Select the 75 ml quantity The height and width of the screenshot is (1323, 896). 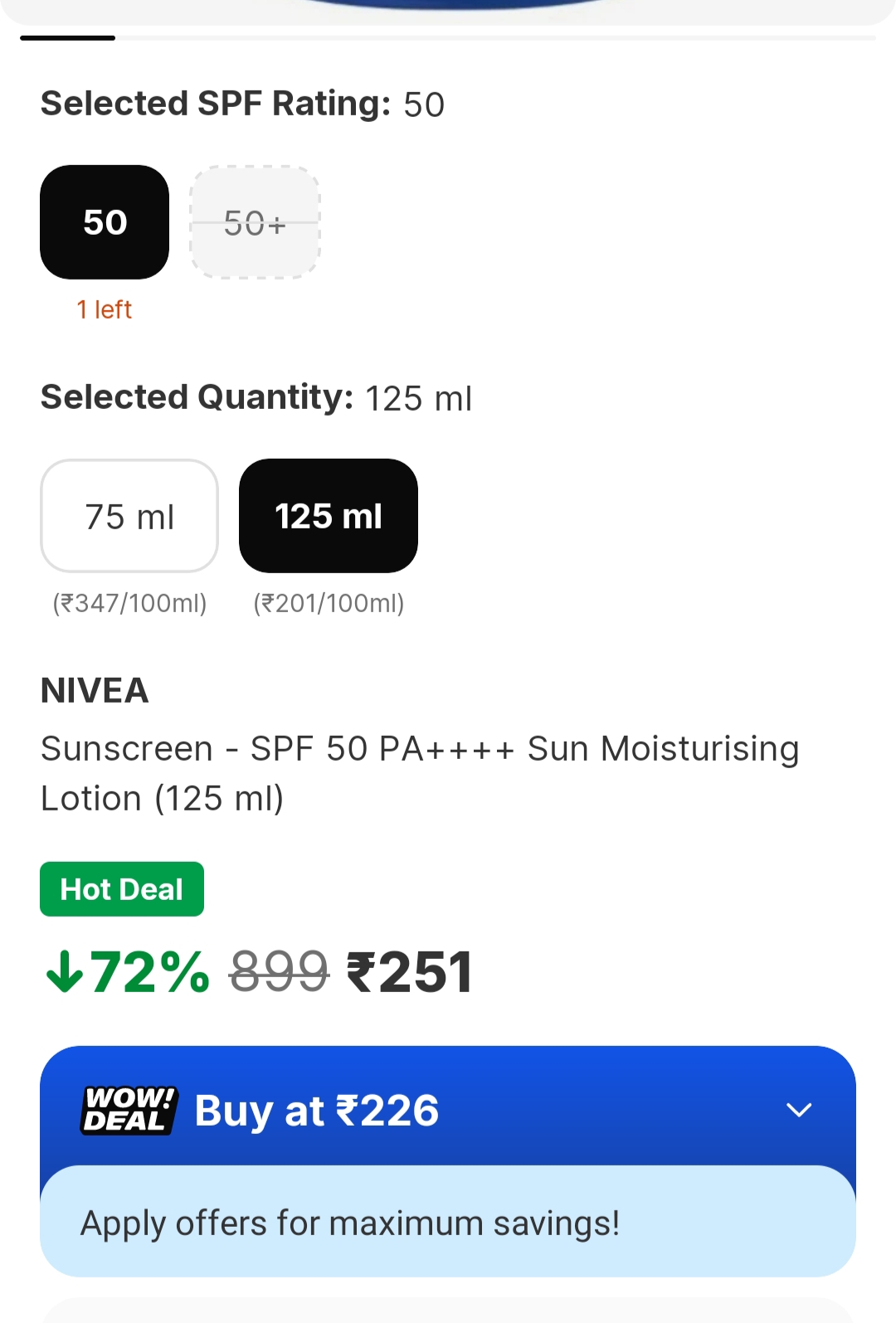tap(129, 516)
